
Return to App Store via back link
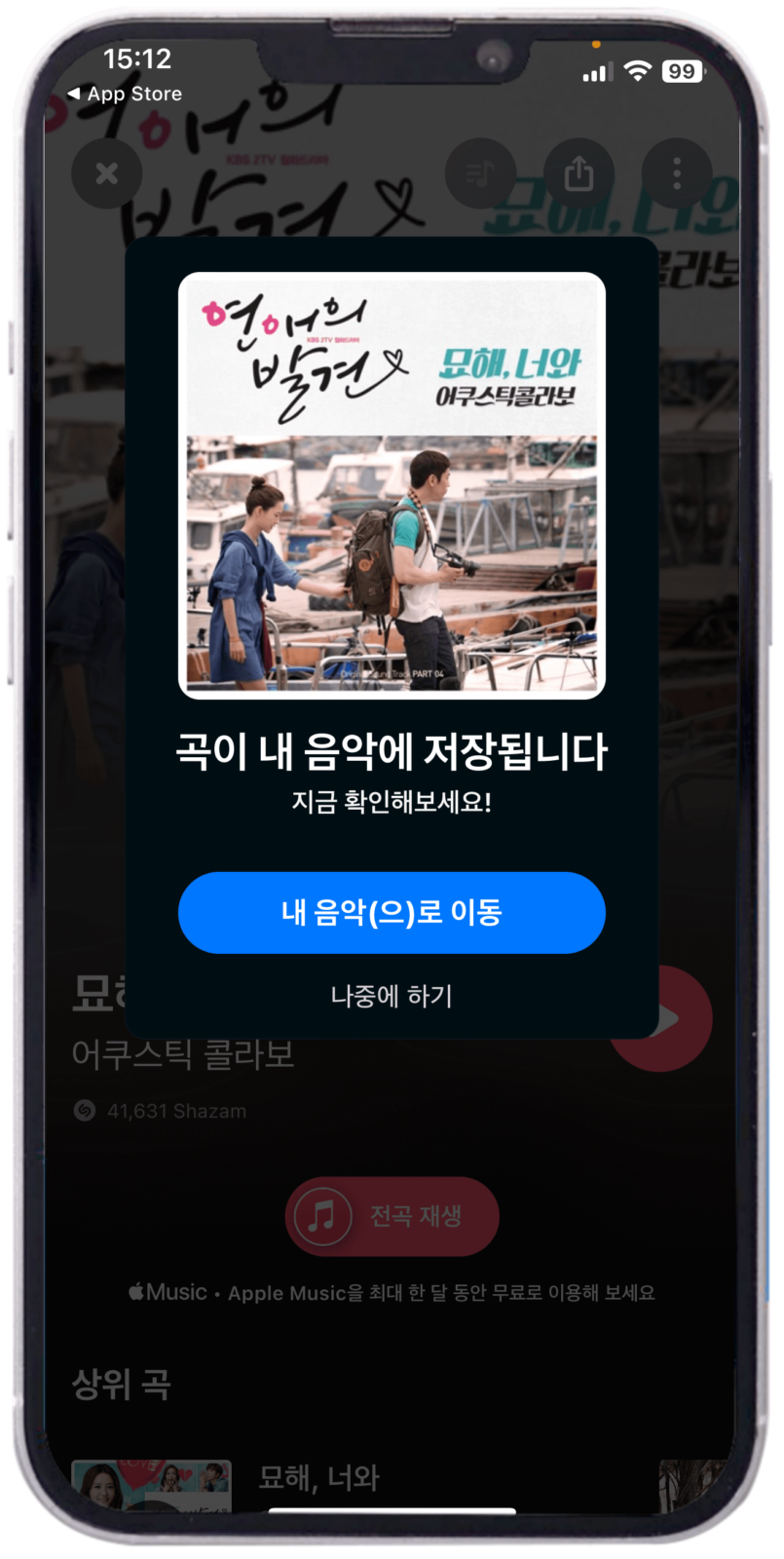click(125, 94)
